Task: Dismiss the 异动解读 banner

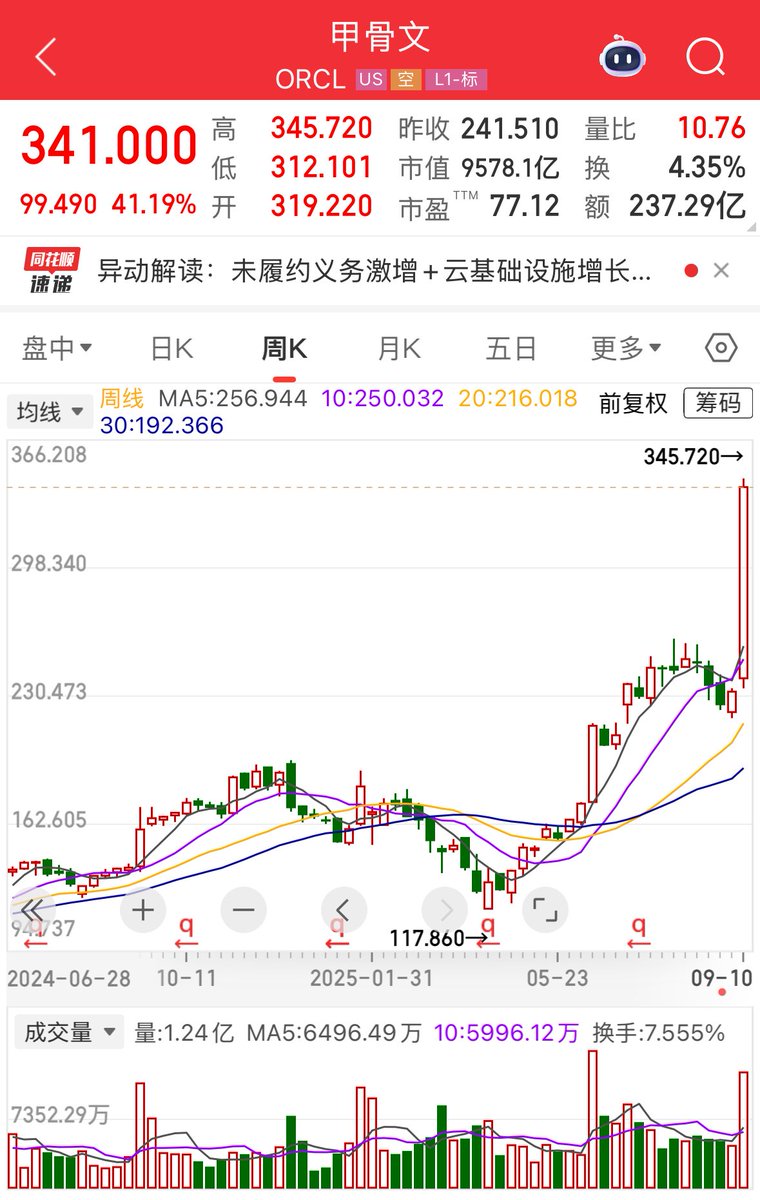Action: click(x=722, y=271)
